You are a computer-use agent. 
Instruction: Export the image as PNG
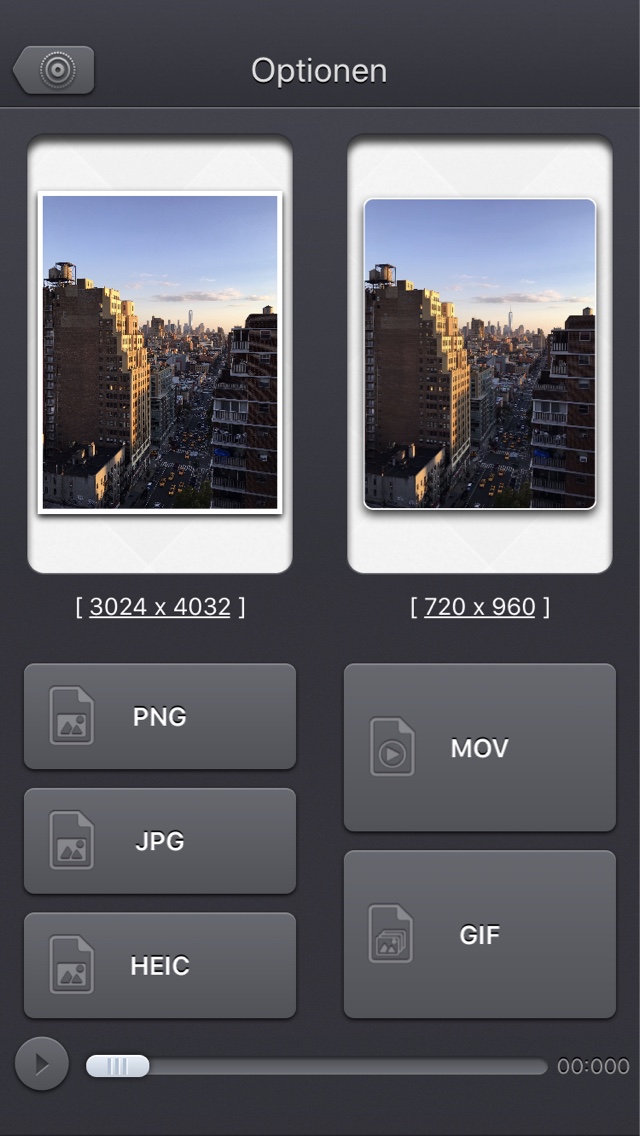point(160,716)
